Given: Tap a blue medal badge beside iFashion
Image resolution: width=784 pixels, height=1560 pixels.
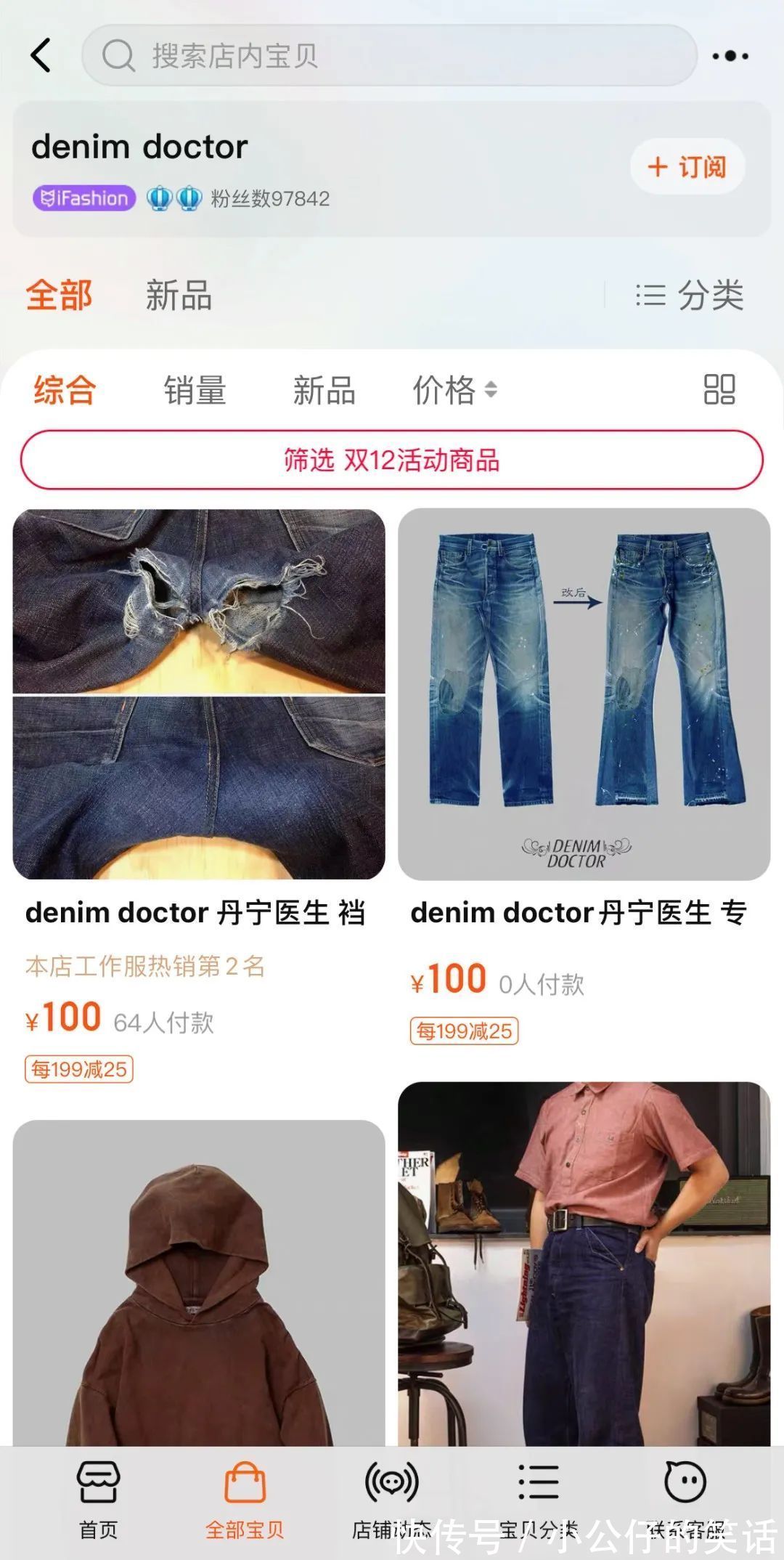Looking at the screenshot, I should coord(158,197).
